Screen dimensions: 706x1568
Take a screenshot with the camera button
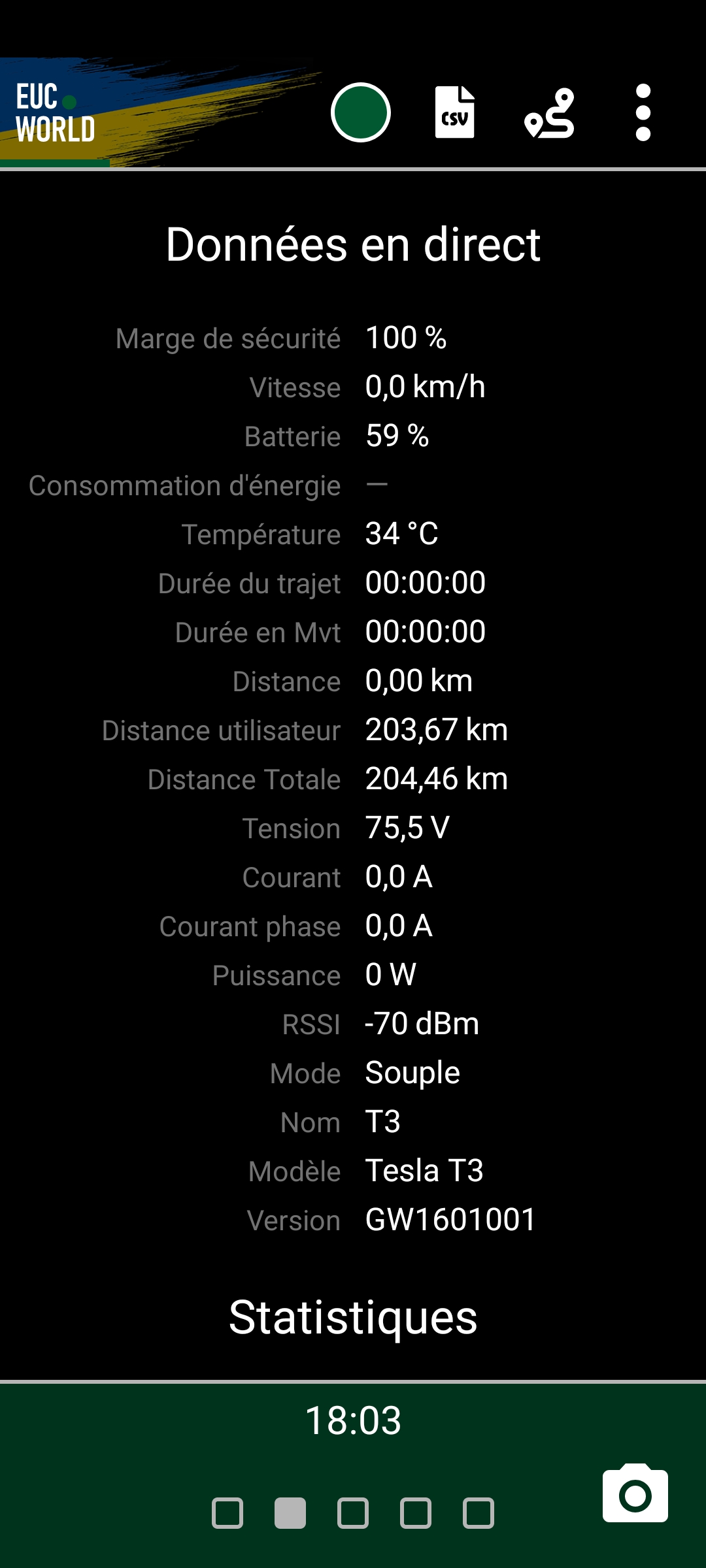635,1494
